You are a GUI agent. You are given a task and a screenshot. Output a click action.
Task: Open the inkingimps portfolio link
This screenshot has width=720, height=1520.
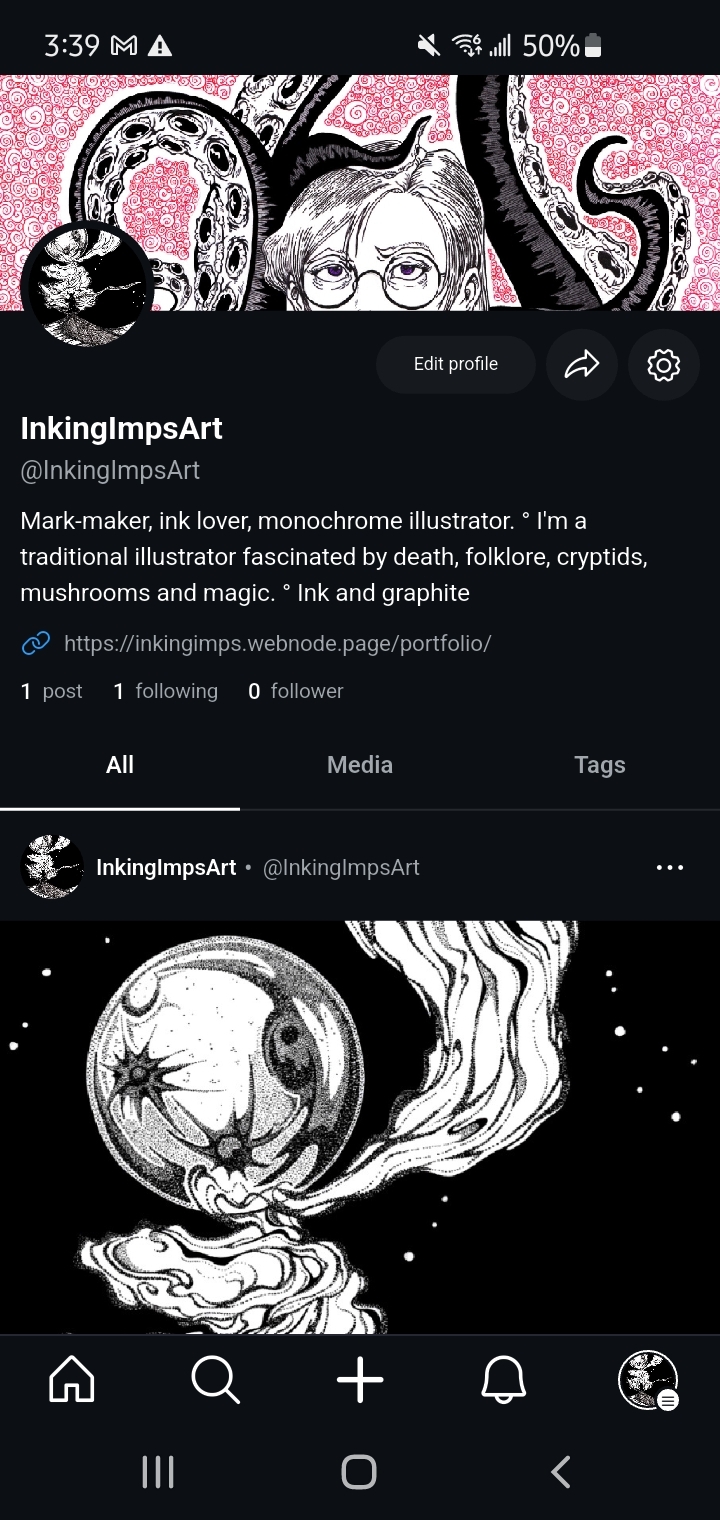coord(277,643)
